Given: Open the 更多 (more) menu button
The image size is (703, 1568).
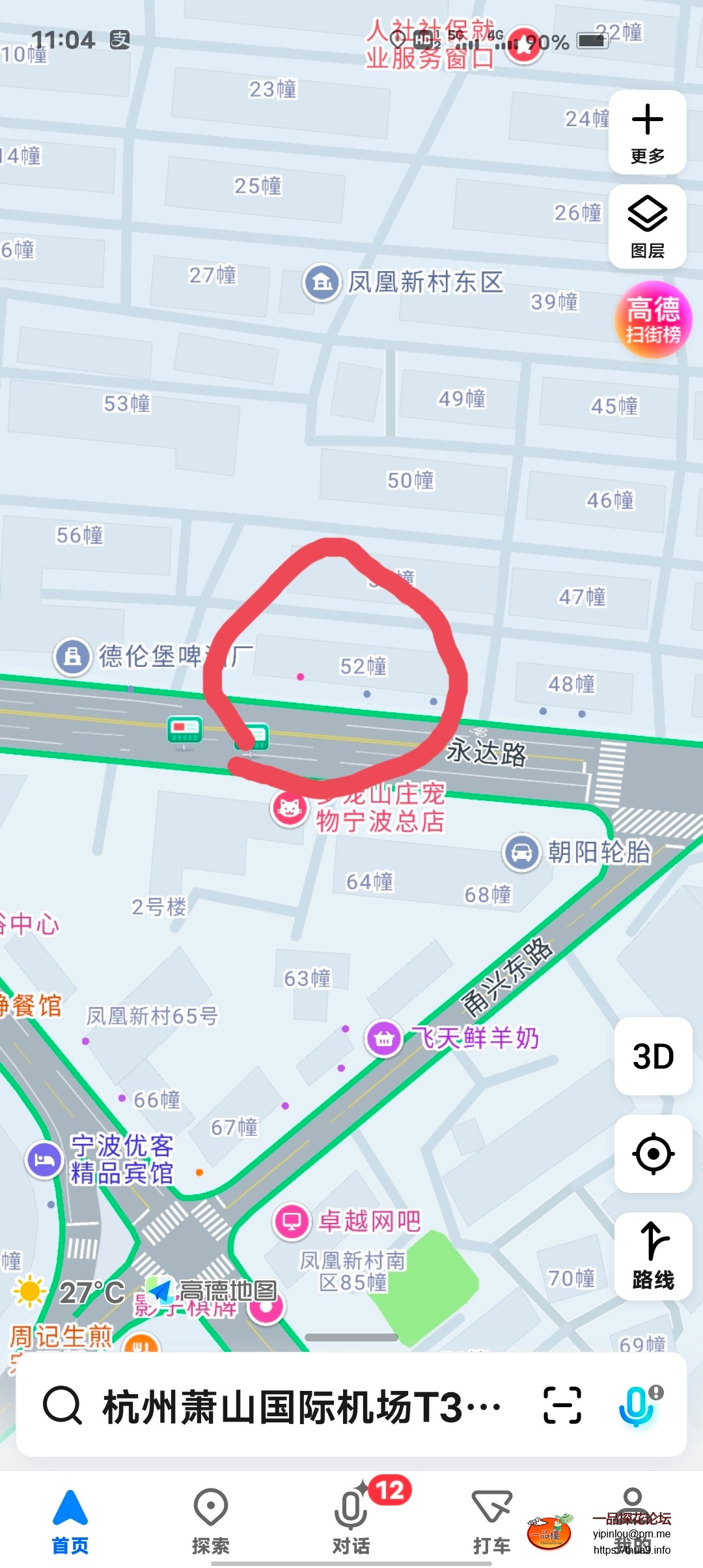Looking at the screenshot, I should [x=647, y=132].
